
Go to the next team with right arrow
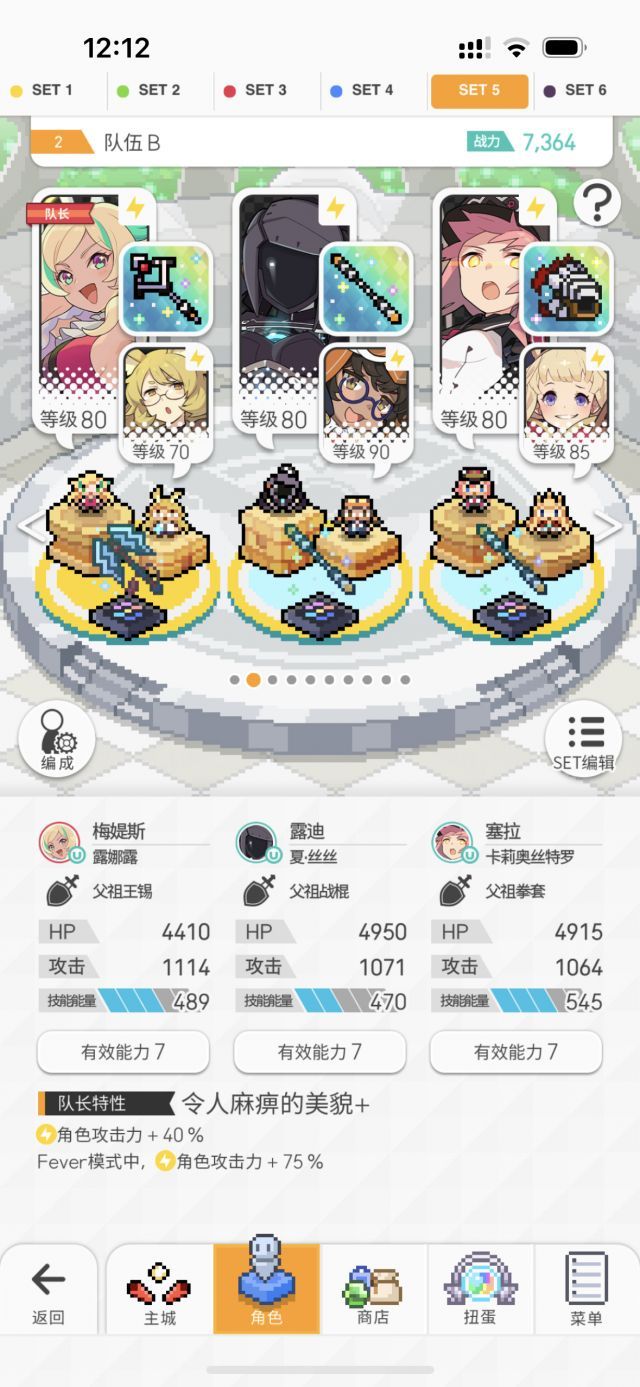click(609, 526)
